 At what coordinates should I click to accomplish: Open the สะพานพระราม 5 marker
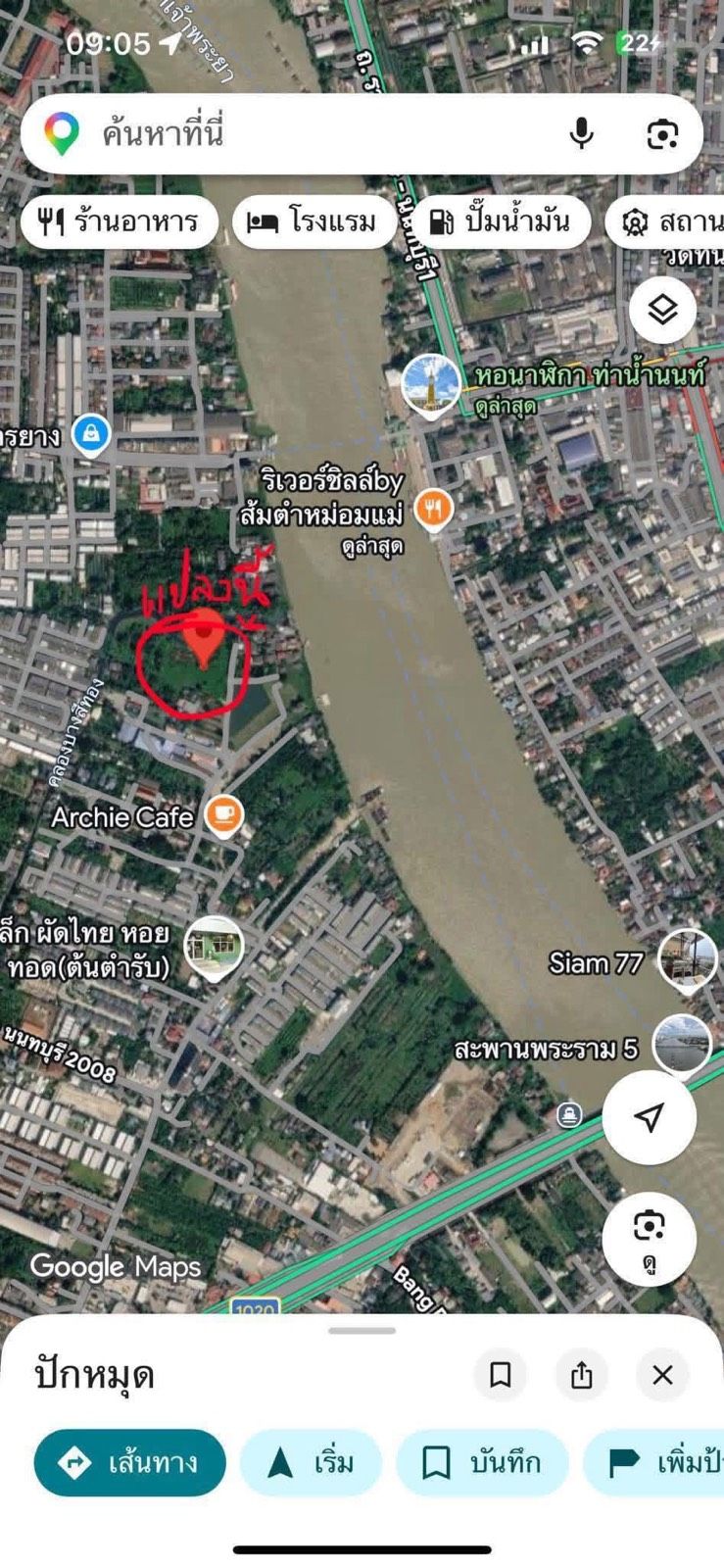[x=681, y=1046]
